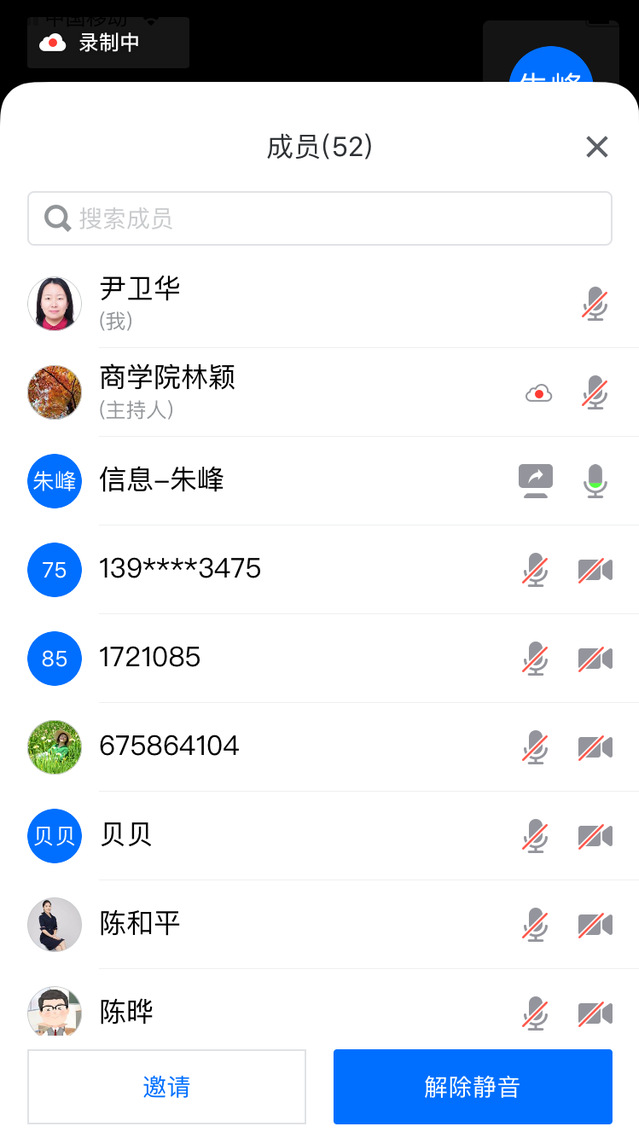The image size is (639, 1138).
Task: Tap the microphone icon for 陈和平
Action: coord(535,924)
